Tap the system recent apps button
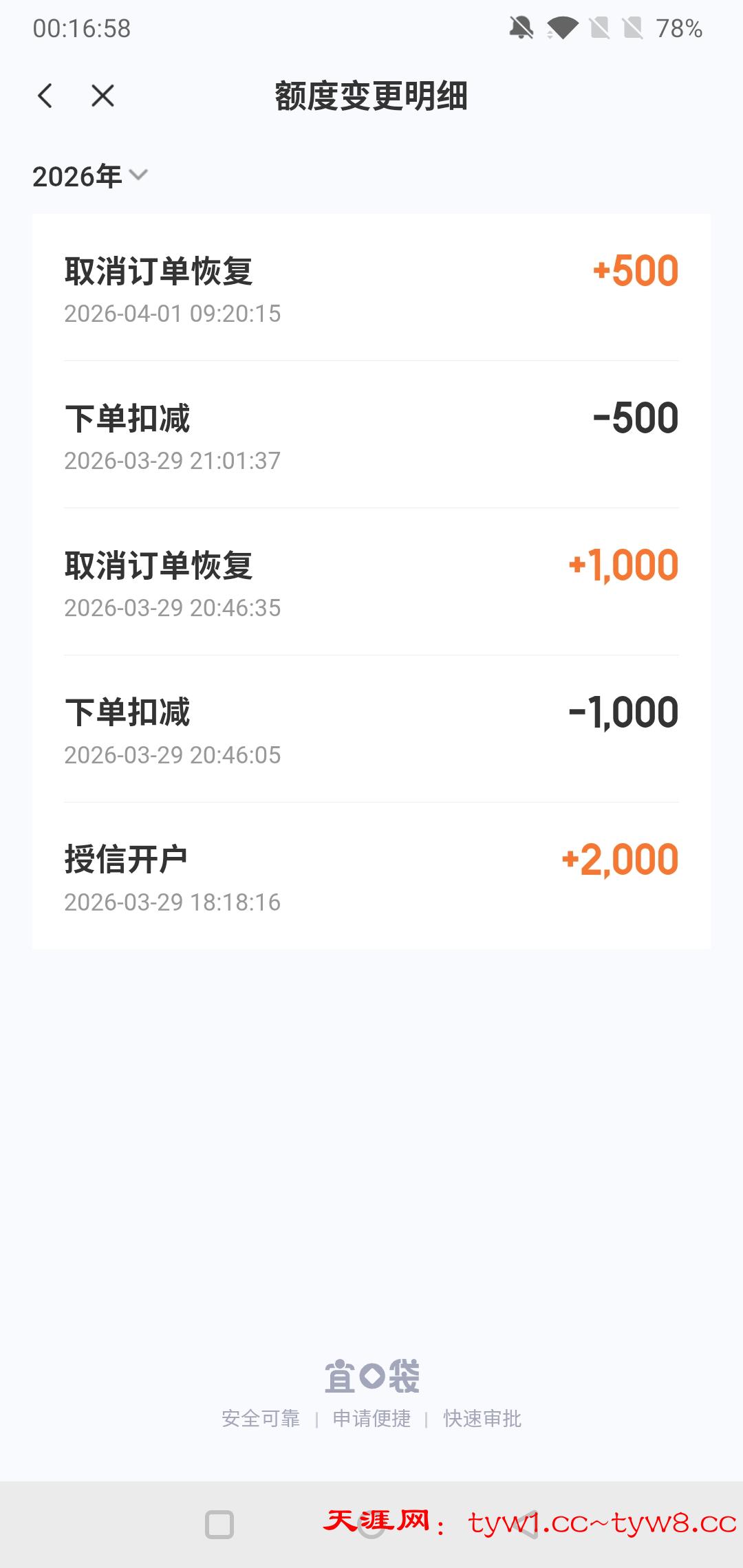 (219, 1525)
